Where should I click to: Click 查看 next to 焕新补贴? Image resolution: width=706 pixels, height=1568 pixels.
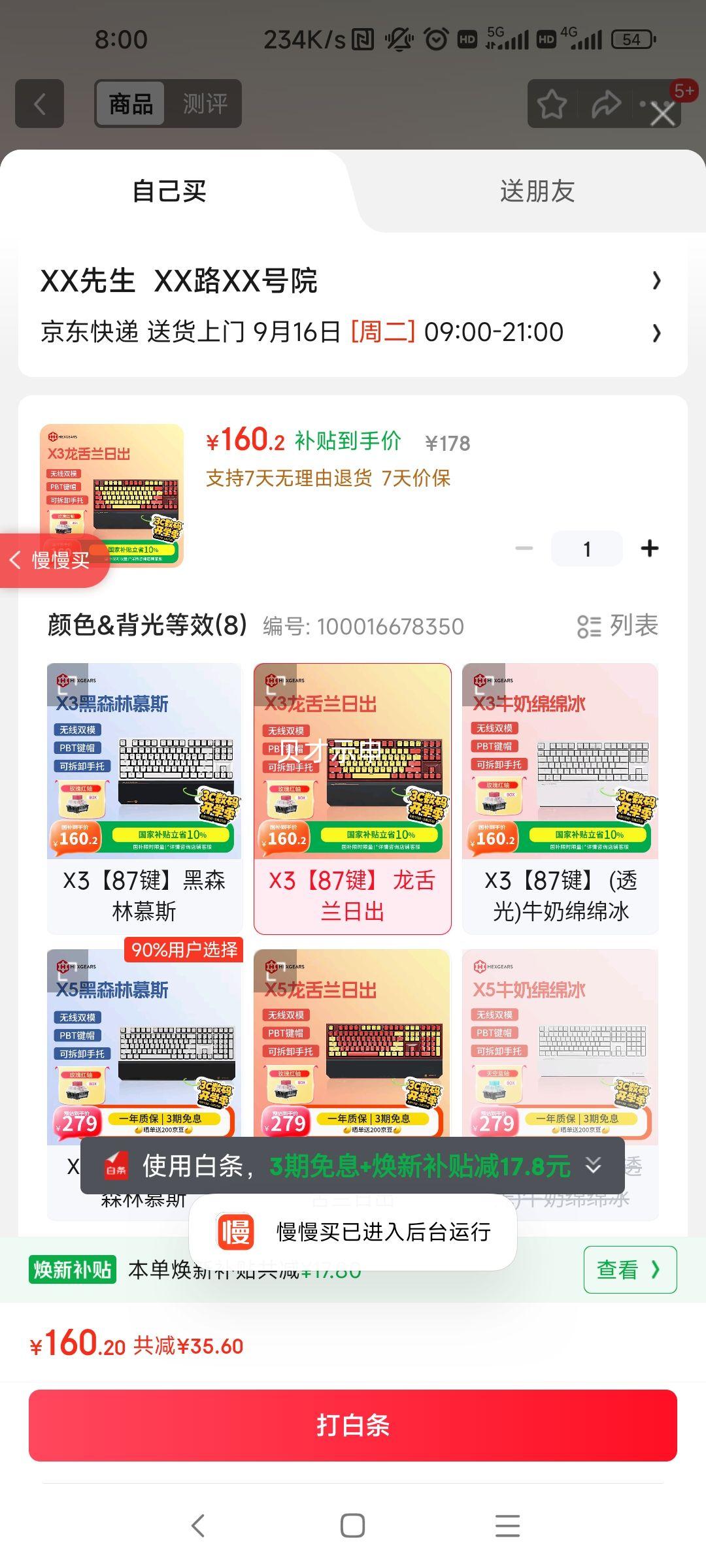tap(629, 1268)
